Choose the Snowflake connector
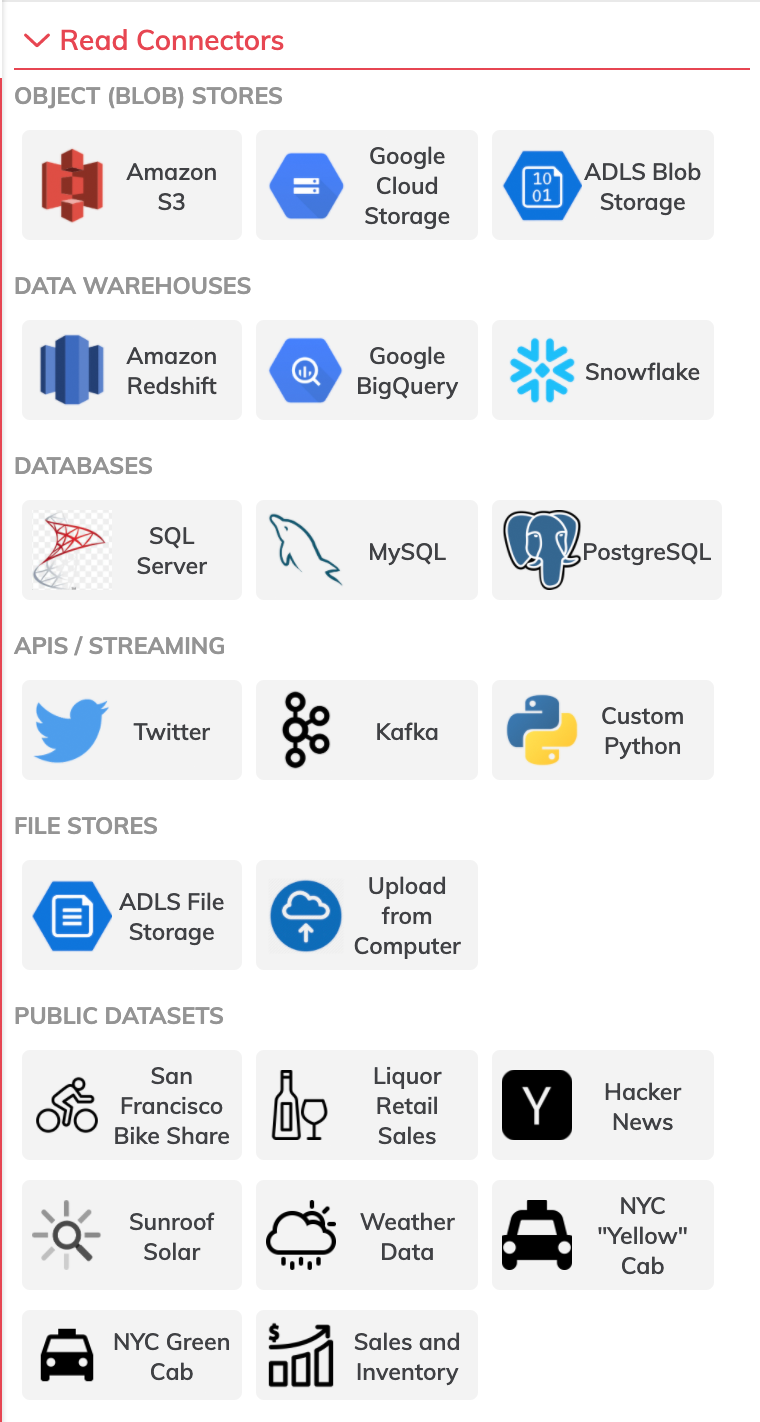 (602, 371)
